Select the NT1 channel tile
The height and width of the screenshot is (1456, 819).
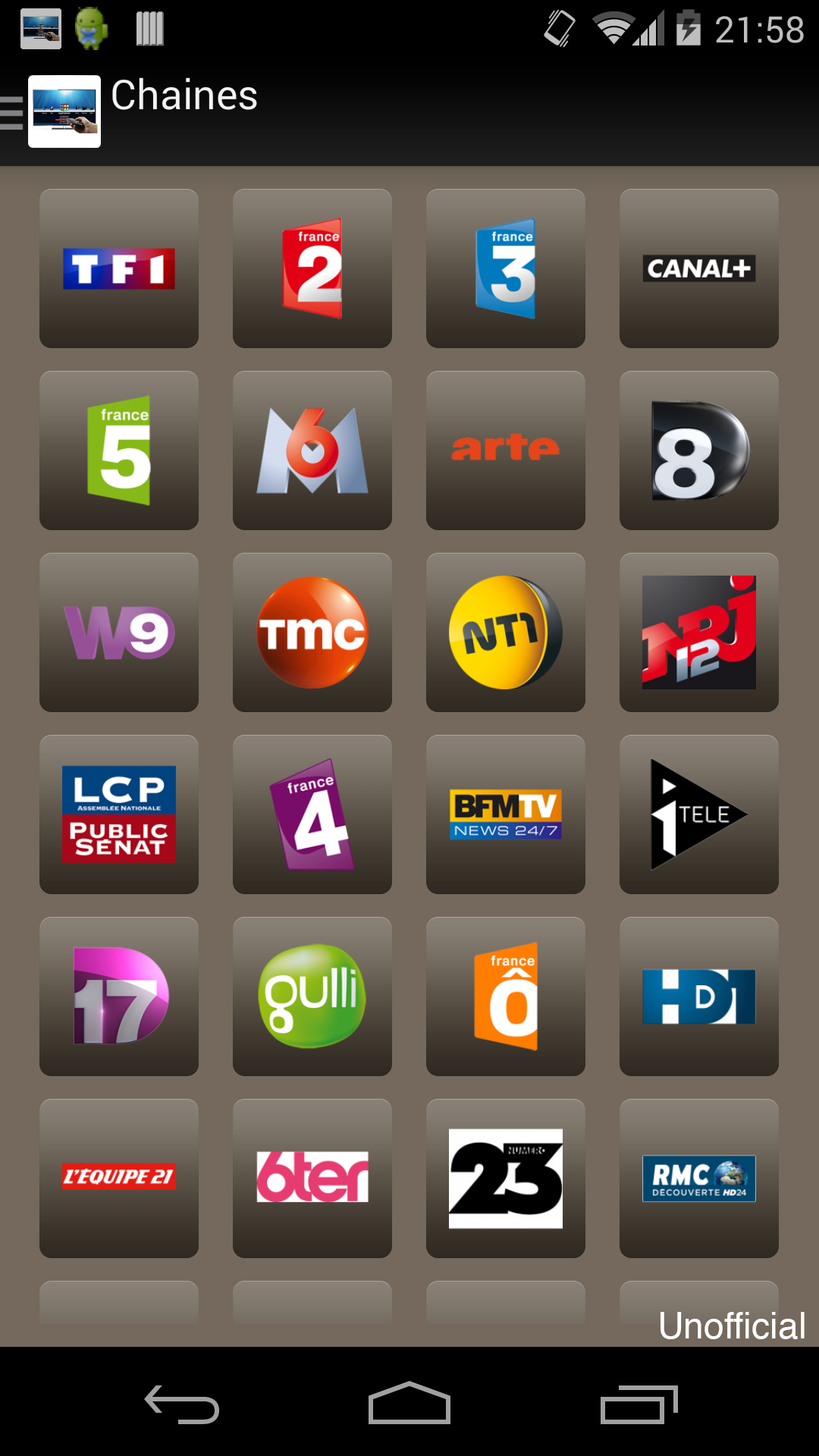pyautogui.click(x=506, y=632)
